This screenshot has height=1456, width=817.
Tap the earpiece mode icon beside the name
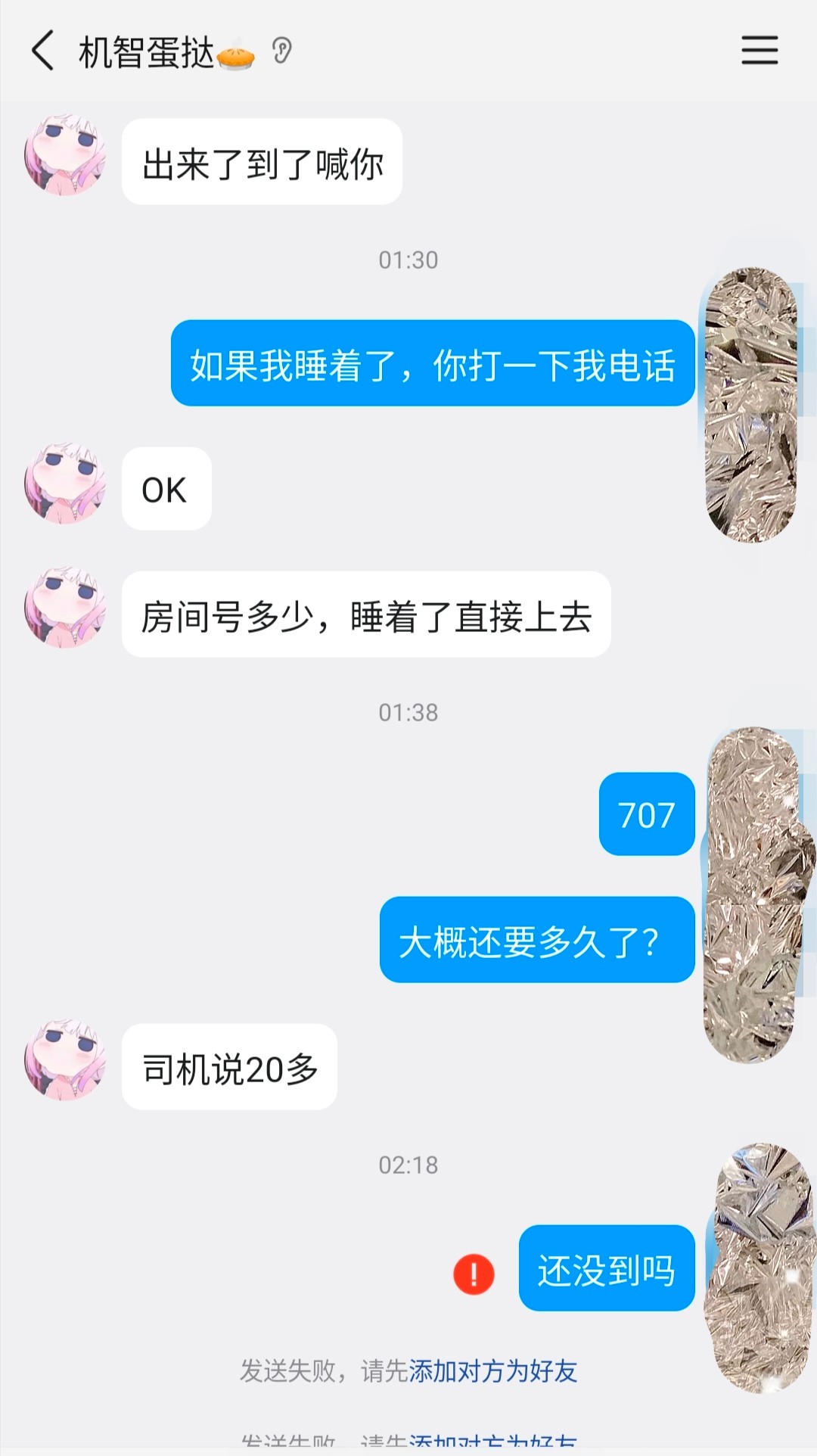tap(281, 51)
